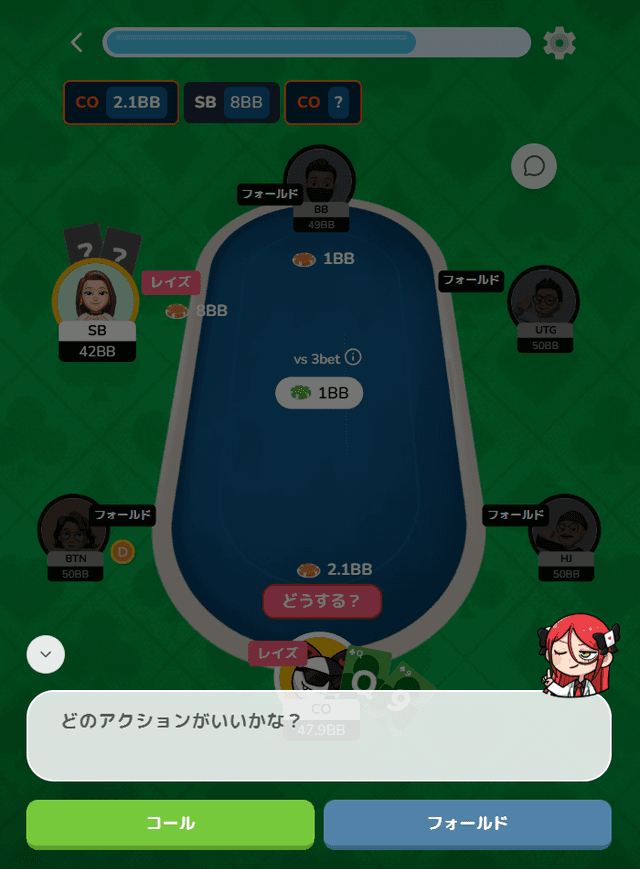Select the CO 2.1BB action chip
The height and width of the screenshot is (869, 640).
point(121,102)
